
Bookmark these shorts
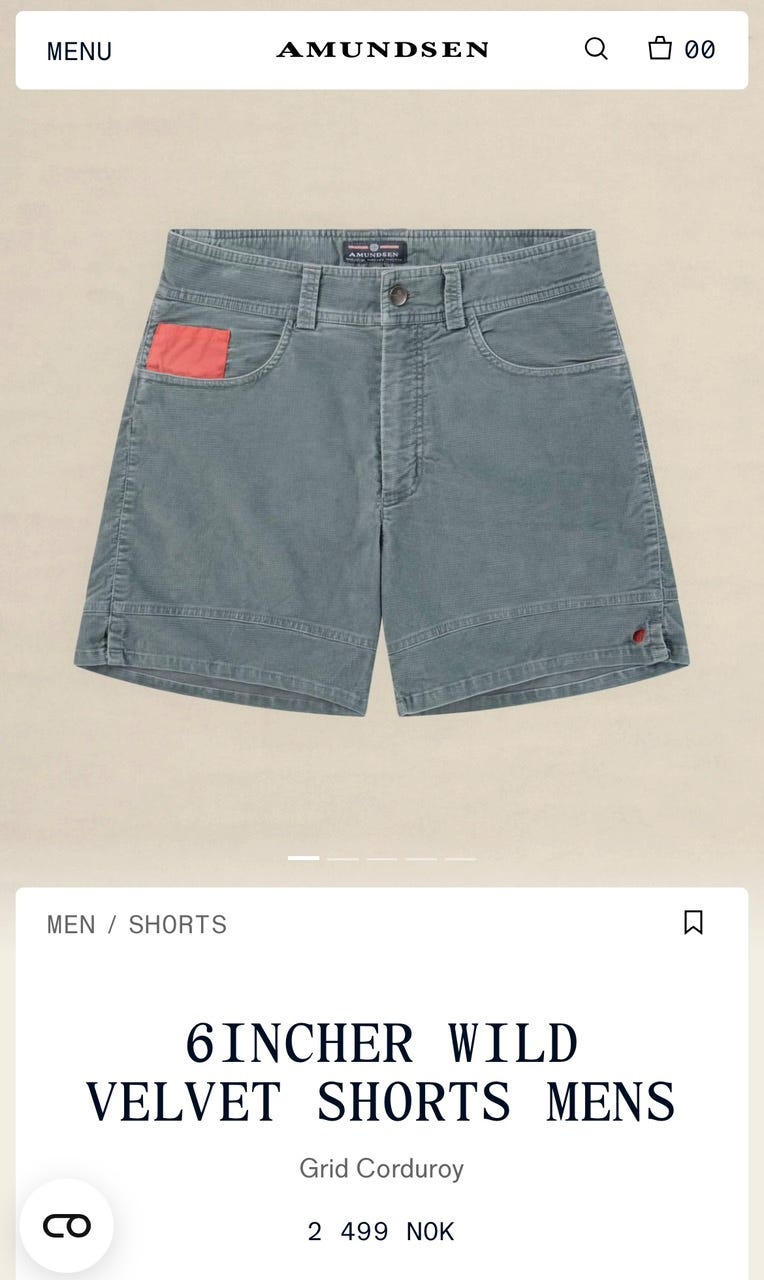coord(693,922)
